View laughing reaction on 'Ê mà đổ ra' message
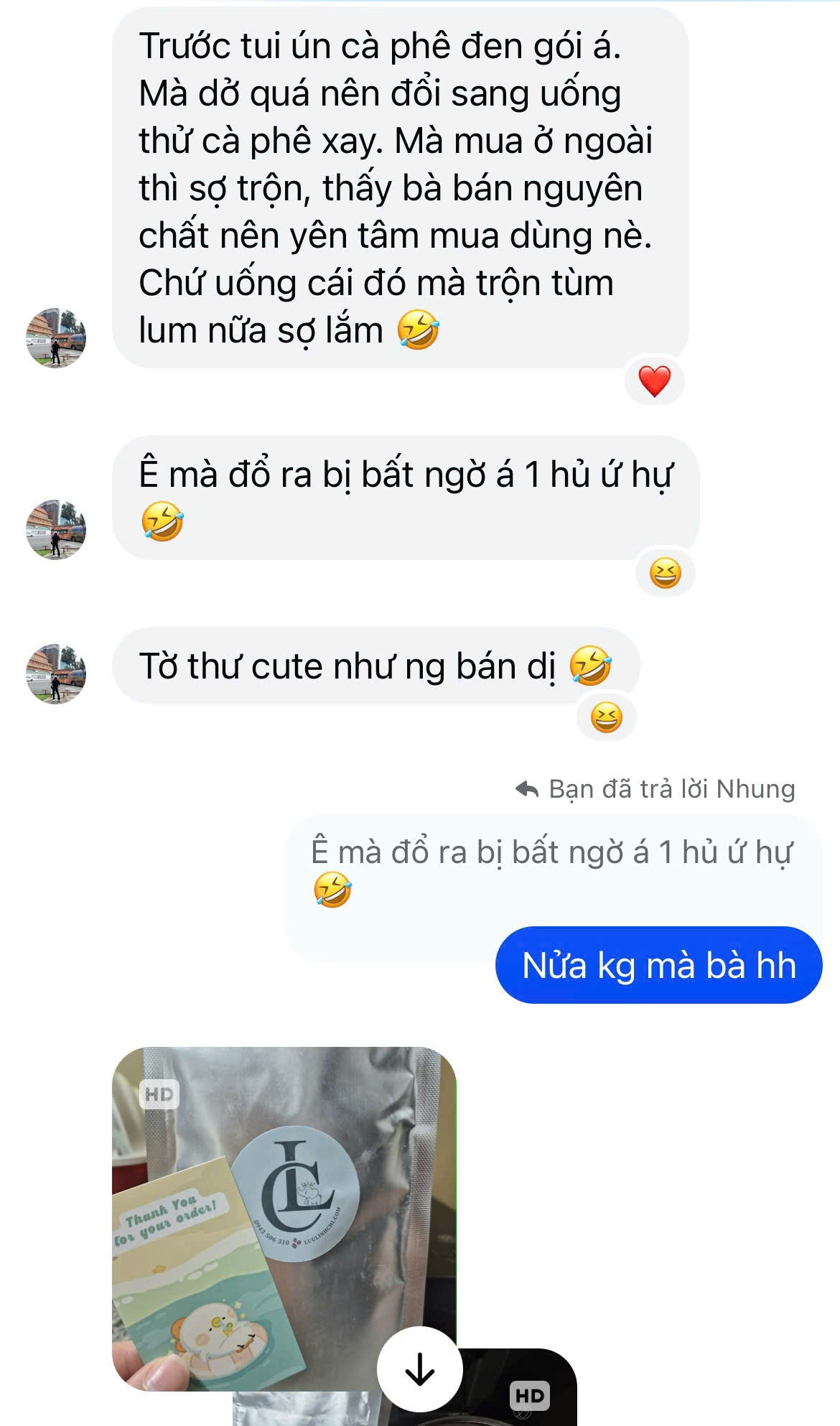Screen dimensions: 840x1426 665,573
